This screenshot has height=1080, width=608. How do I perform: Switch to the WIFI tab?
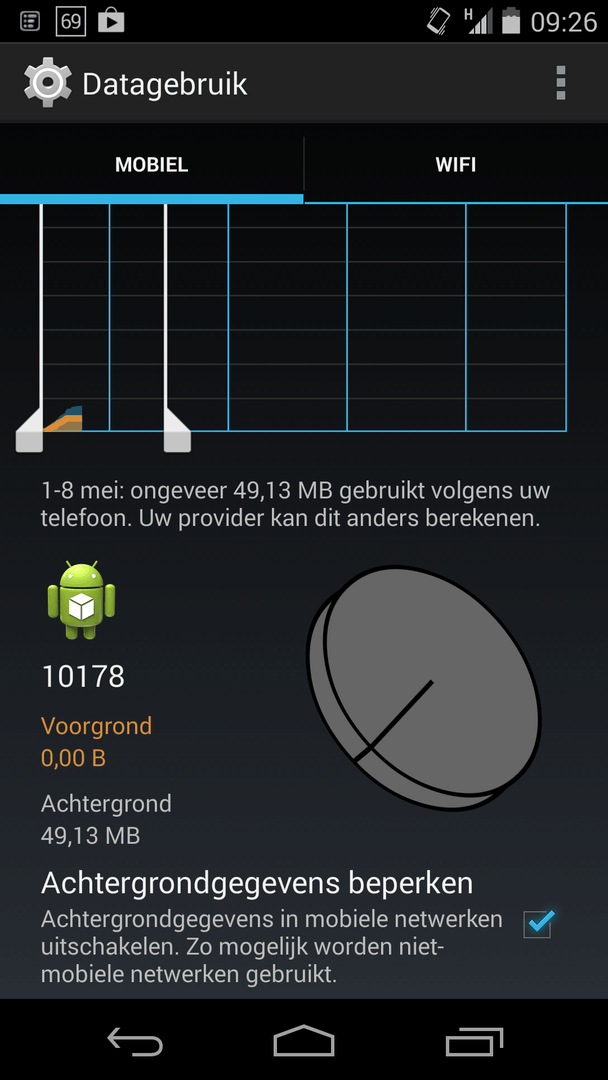(456, 165)
